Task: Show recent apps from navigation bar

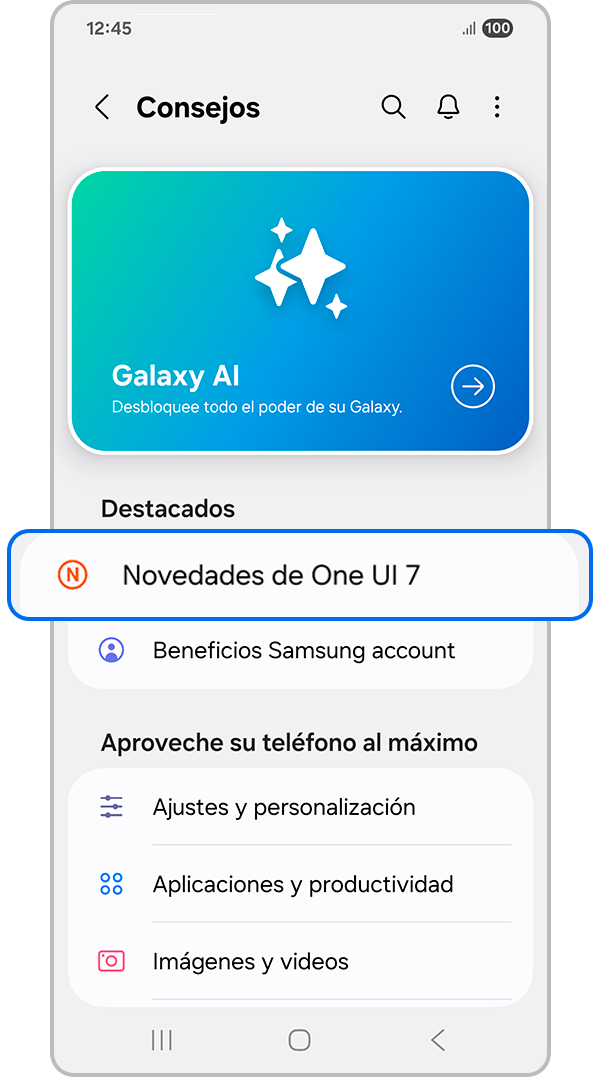Action: pos(162,1040)
